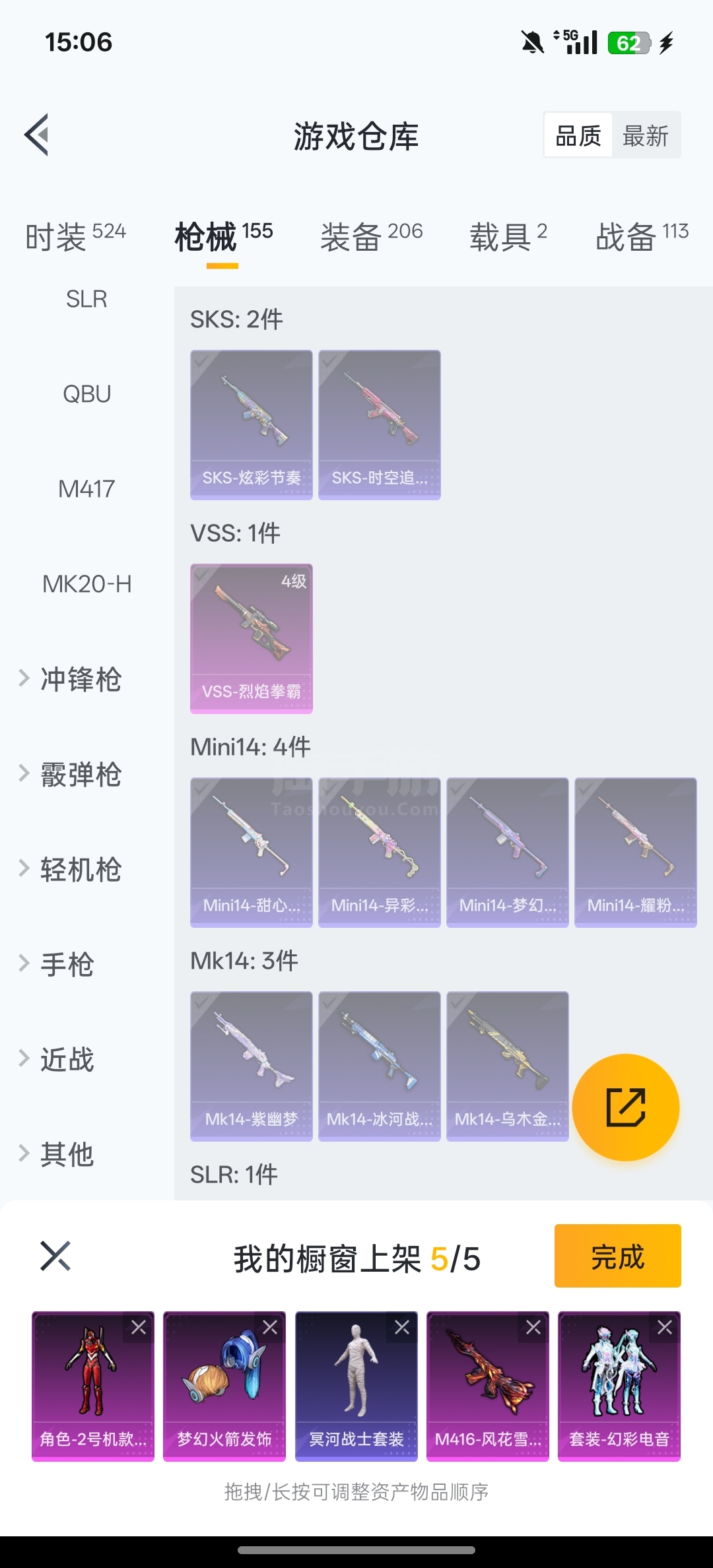The height and width of the screenshot is (1568, 713).
Task: Select MK20-H in the sidebar
Action: click(86, 584)
